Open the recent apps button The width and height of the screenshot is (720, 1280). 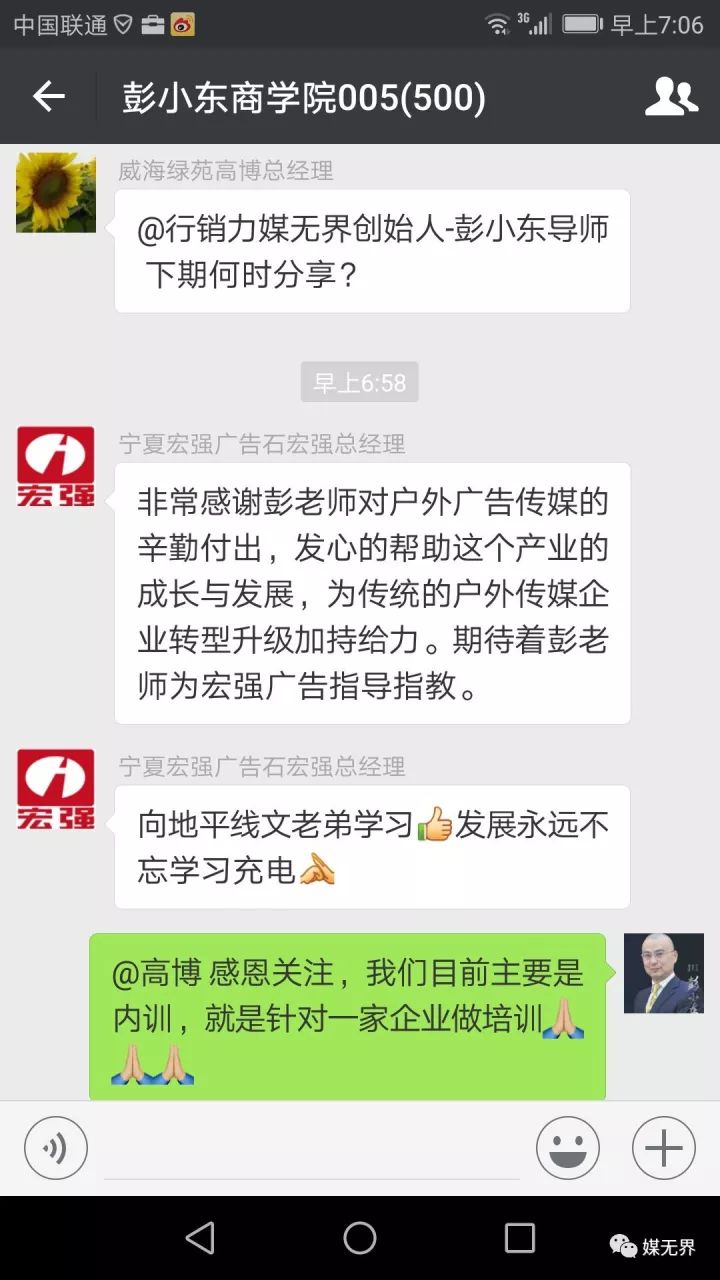click(520, 1238)
